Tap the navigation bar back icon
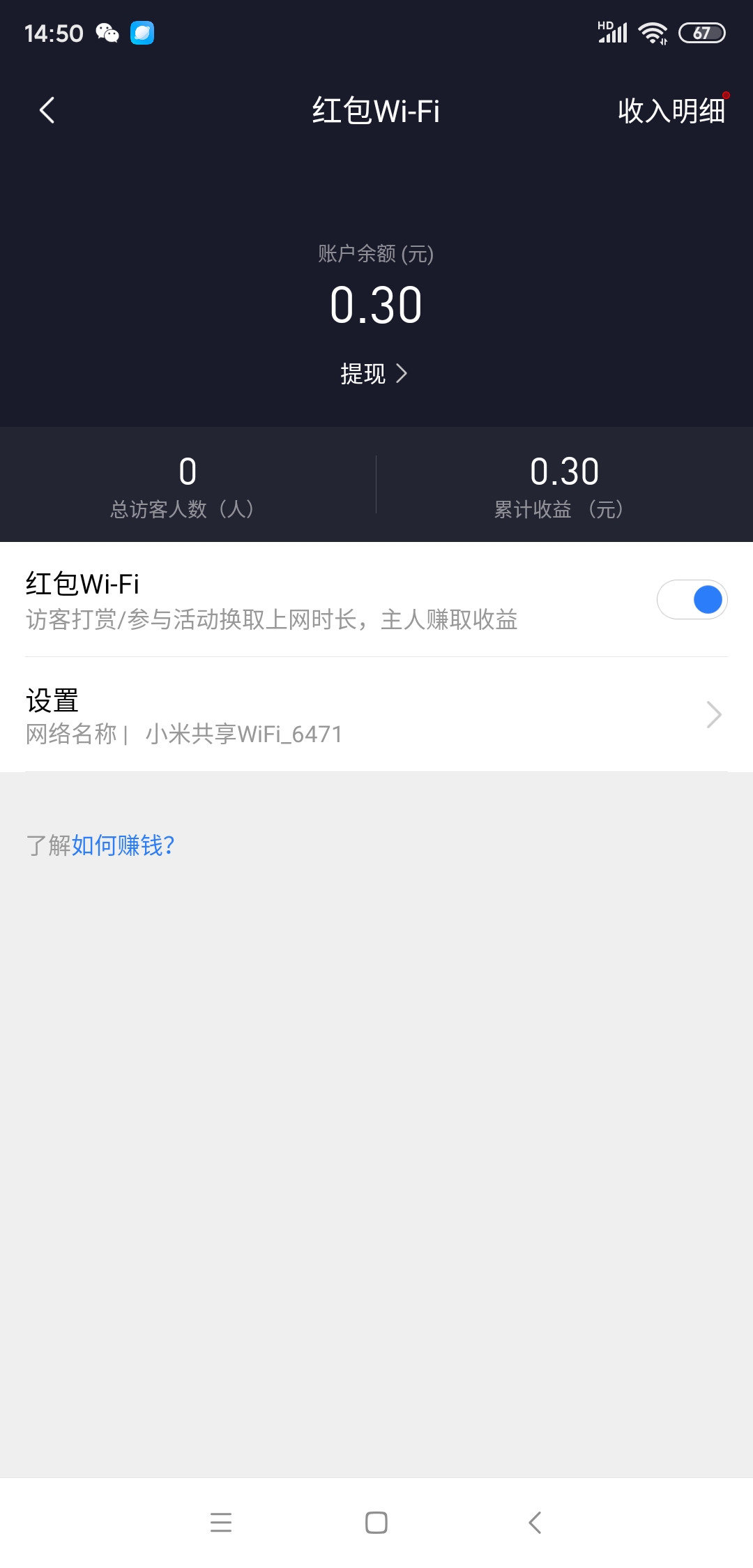The image size is (753, 1568). click(534, 1523)
